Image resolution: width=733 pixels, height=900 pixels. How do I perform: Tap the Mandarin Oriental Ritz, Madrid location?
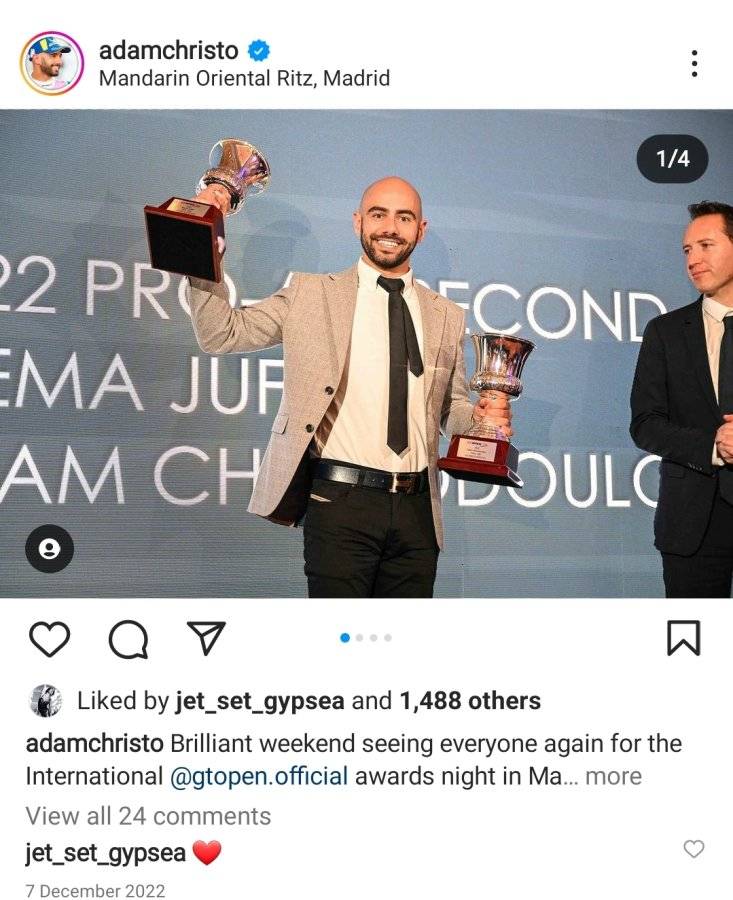tap(244, 78)
